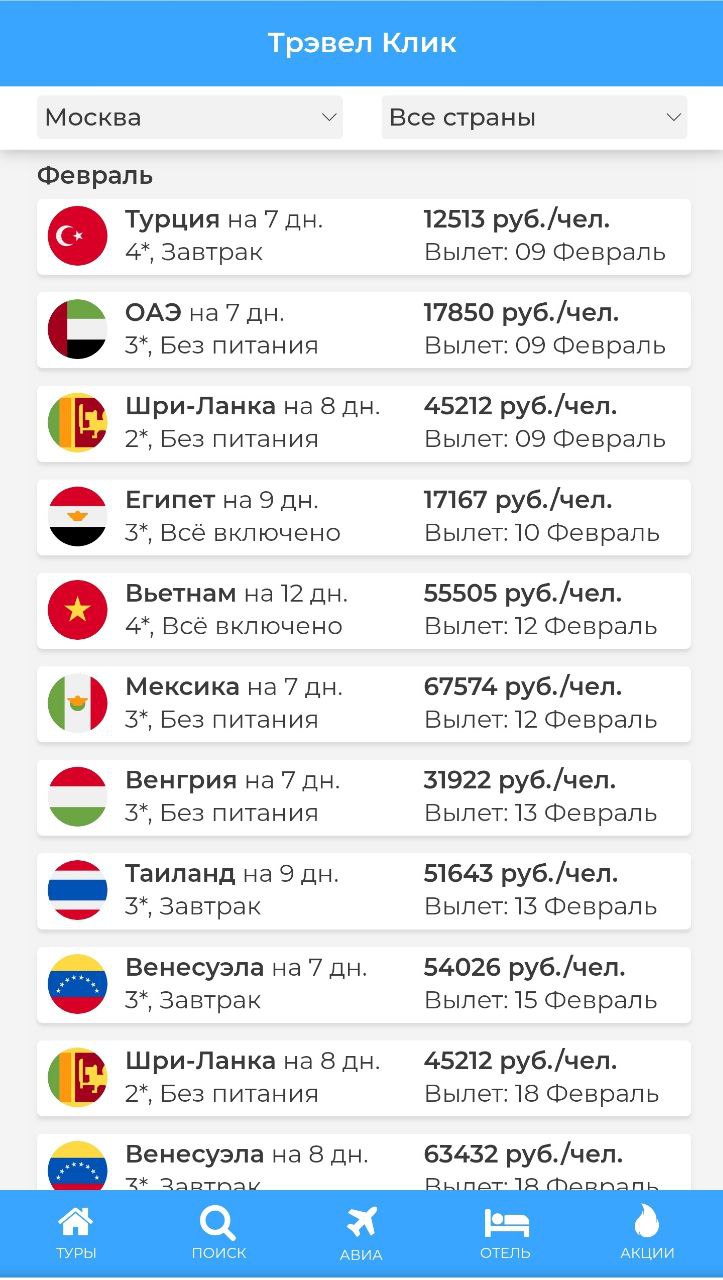
Task: Select the Мексика tour offer
Action: (363, 703)
